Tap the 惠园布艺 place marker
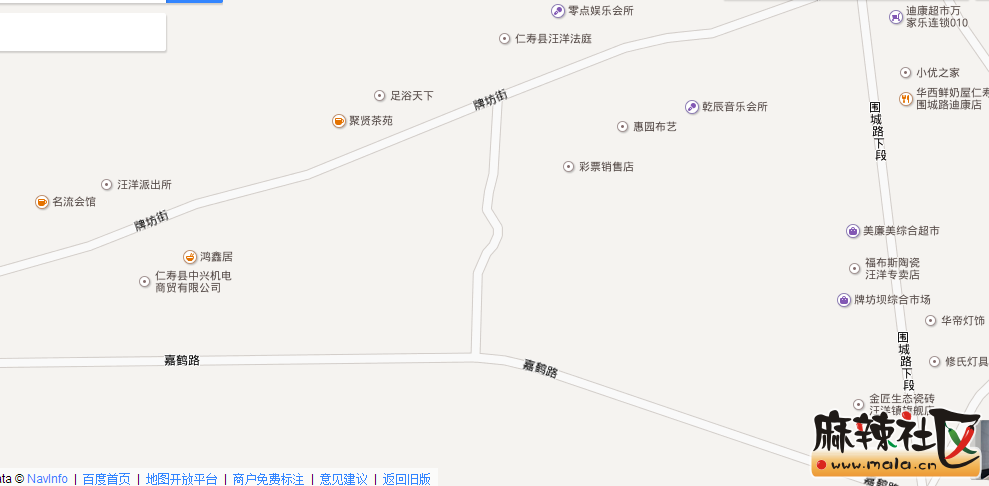 pyautogui.click(x=622, y=127)
